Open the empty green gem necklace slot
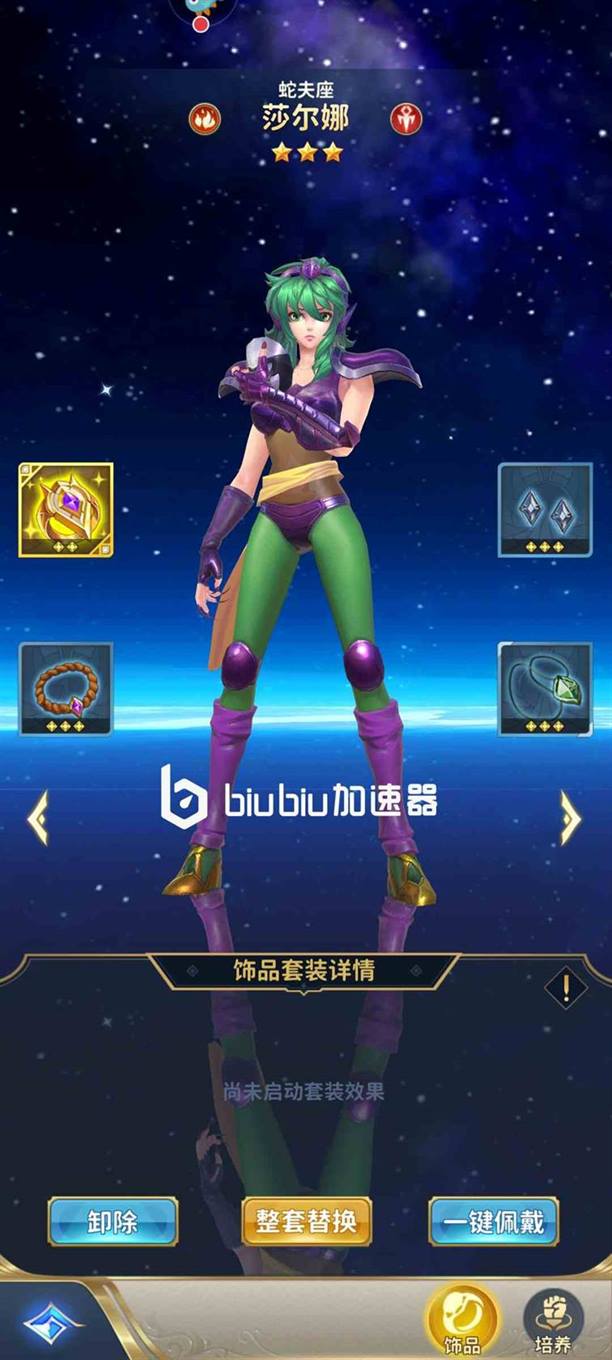Image resolution: width=612 pixels, height=1360 pixels. pyautogui.click(x=545, y=689)
